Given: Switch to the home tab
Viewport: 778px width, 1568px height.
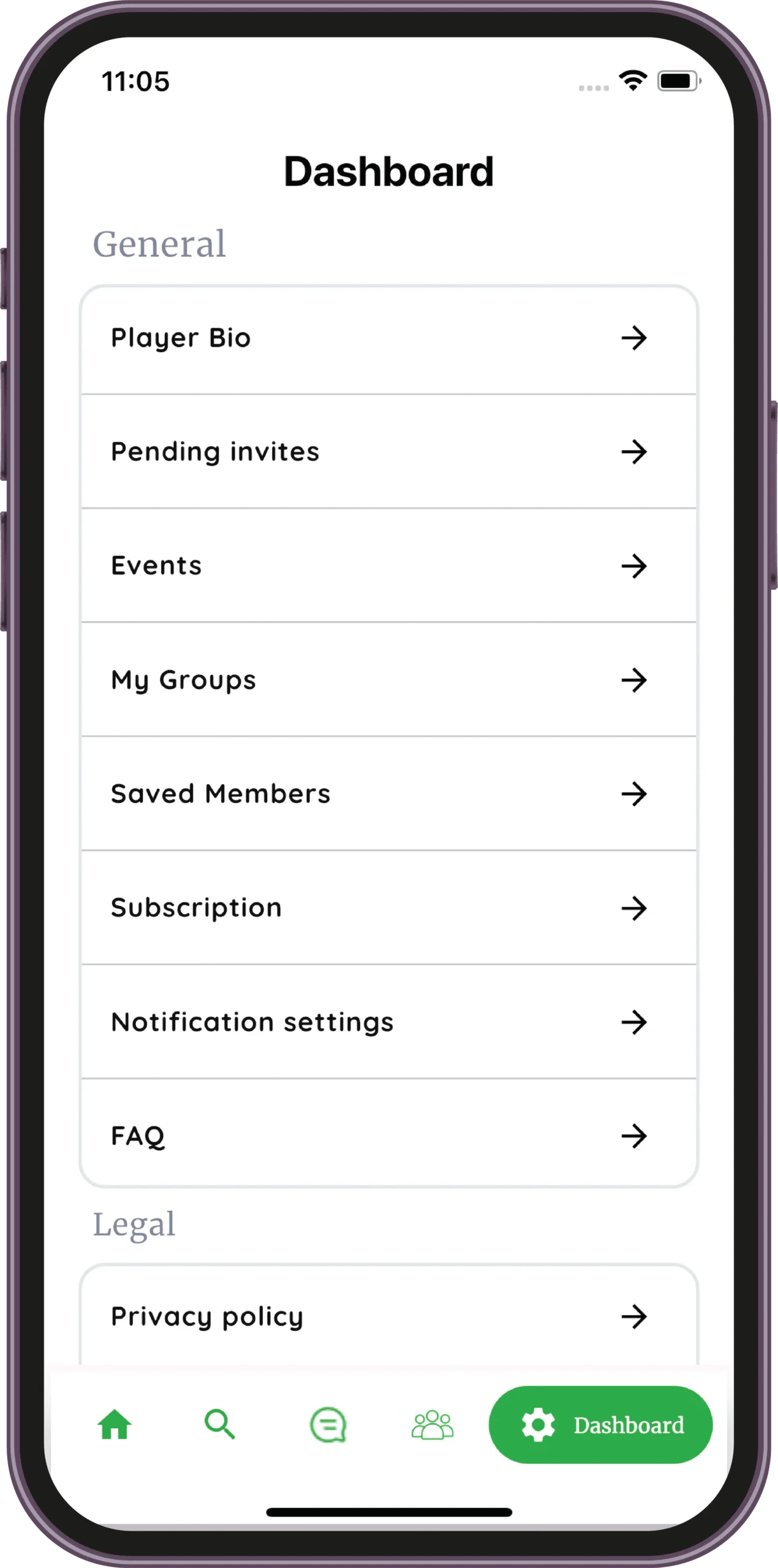Looking at the screenshot, I should pyautogui.click(x=115, y=1424).
